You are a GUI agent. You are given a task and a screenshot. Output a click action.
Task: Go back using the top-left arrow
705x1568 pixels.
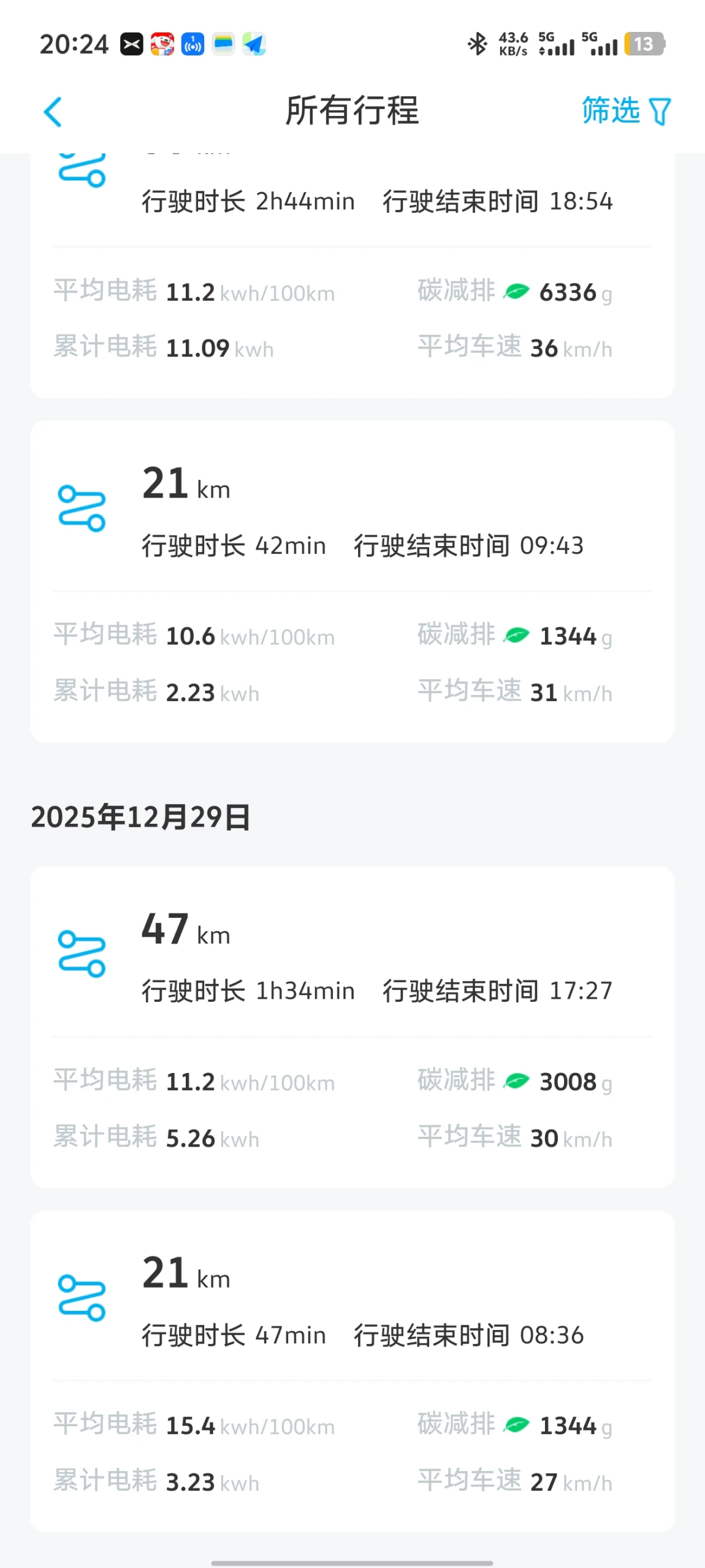point(53,112)
